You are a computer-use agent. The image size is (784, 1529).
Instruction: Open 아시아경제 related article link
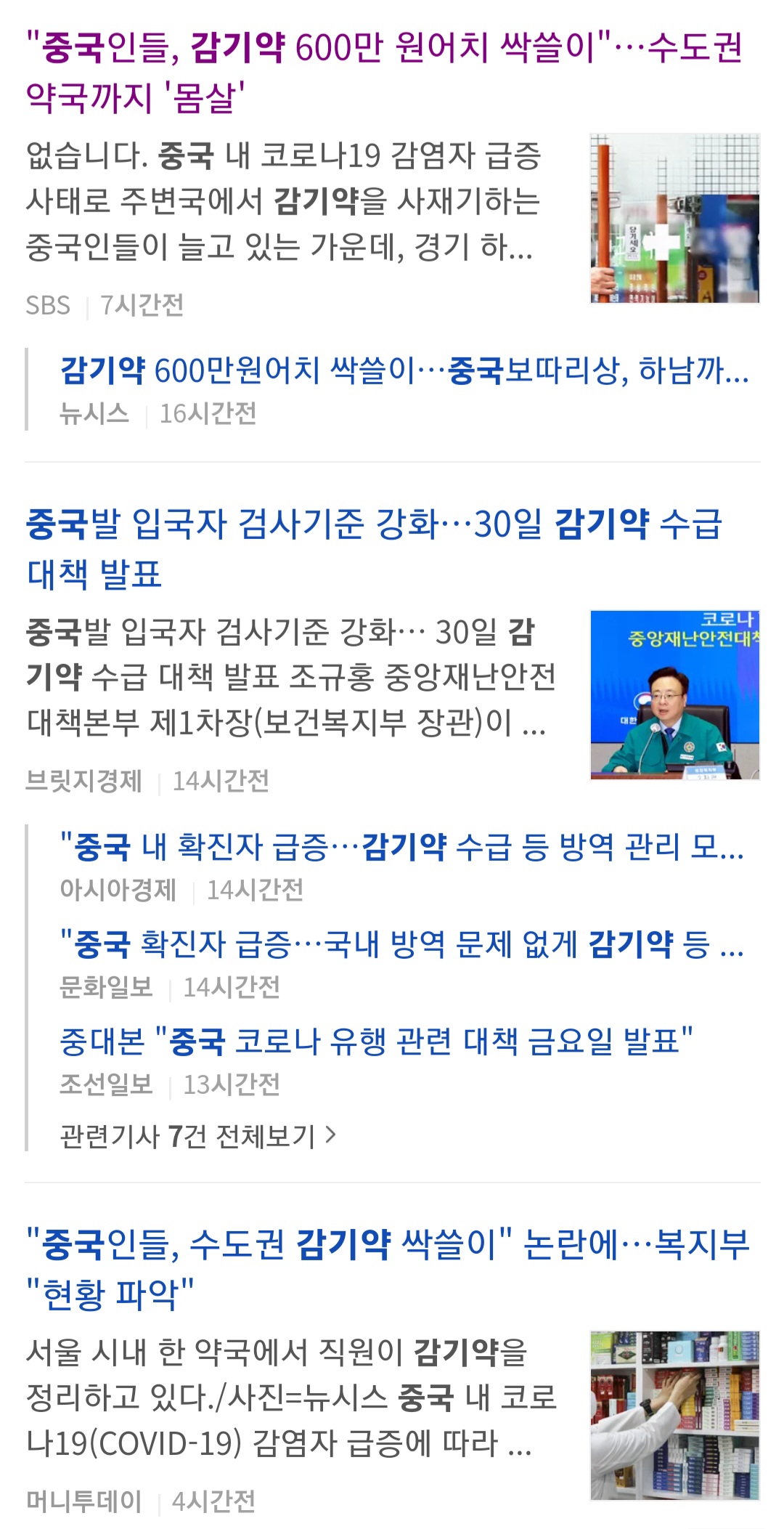click(x=402, y=847)
